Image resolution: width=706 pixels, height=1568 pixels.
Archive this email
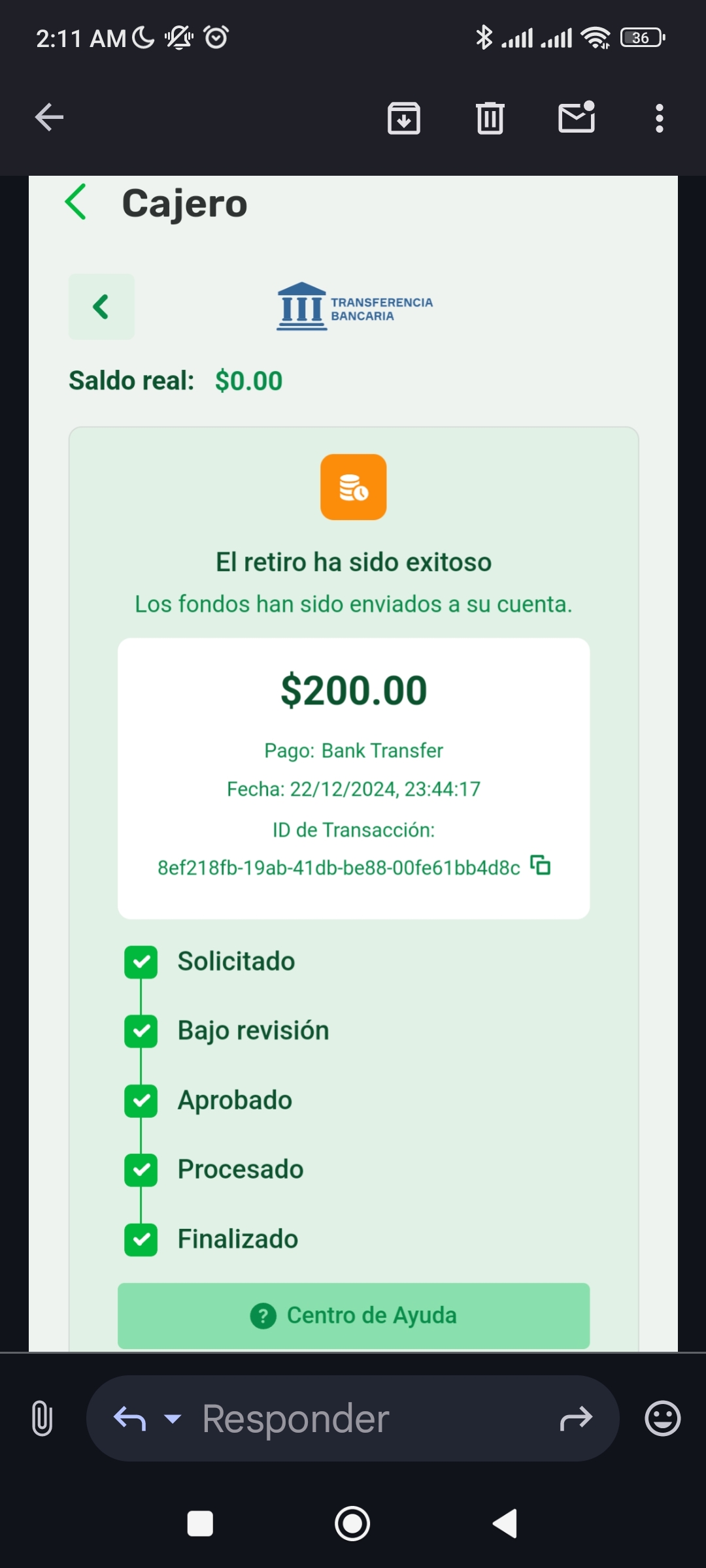click(404, 118)
